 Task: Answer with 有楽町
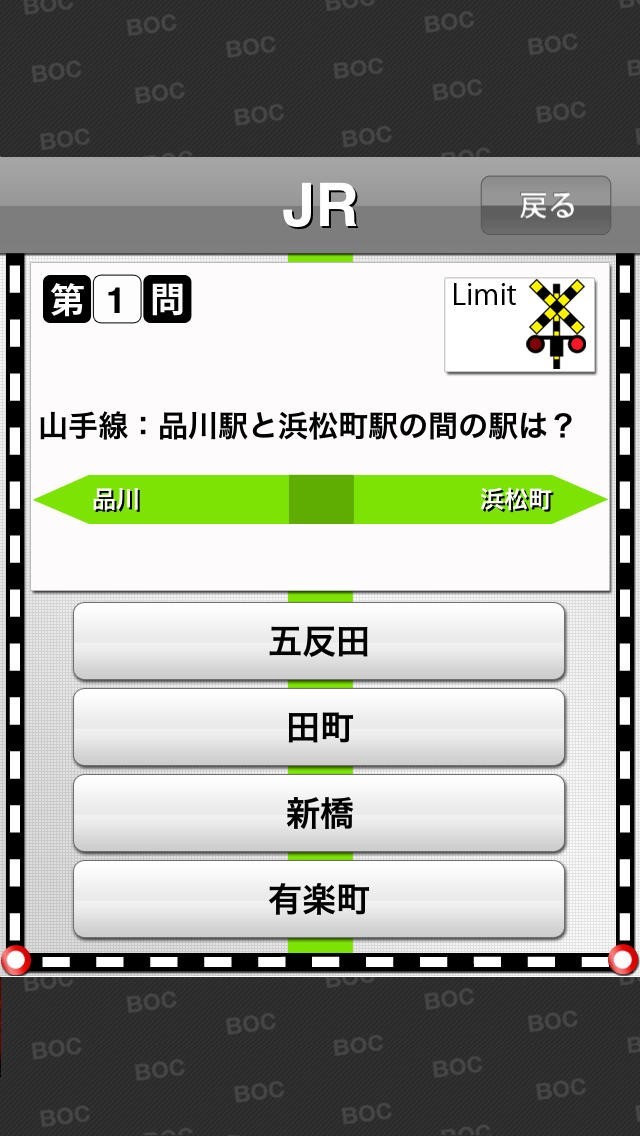[x=319, y=900]
